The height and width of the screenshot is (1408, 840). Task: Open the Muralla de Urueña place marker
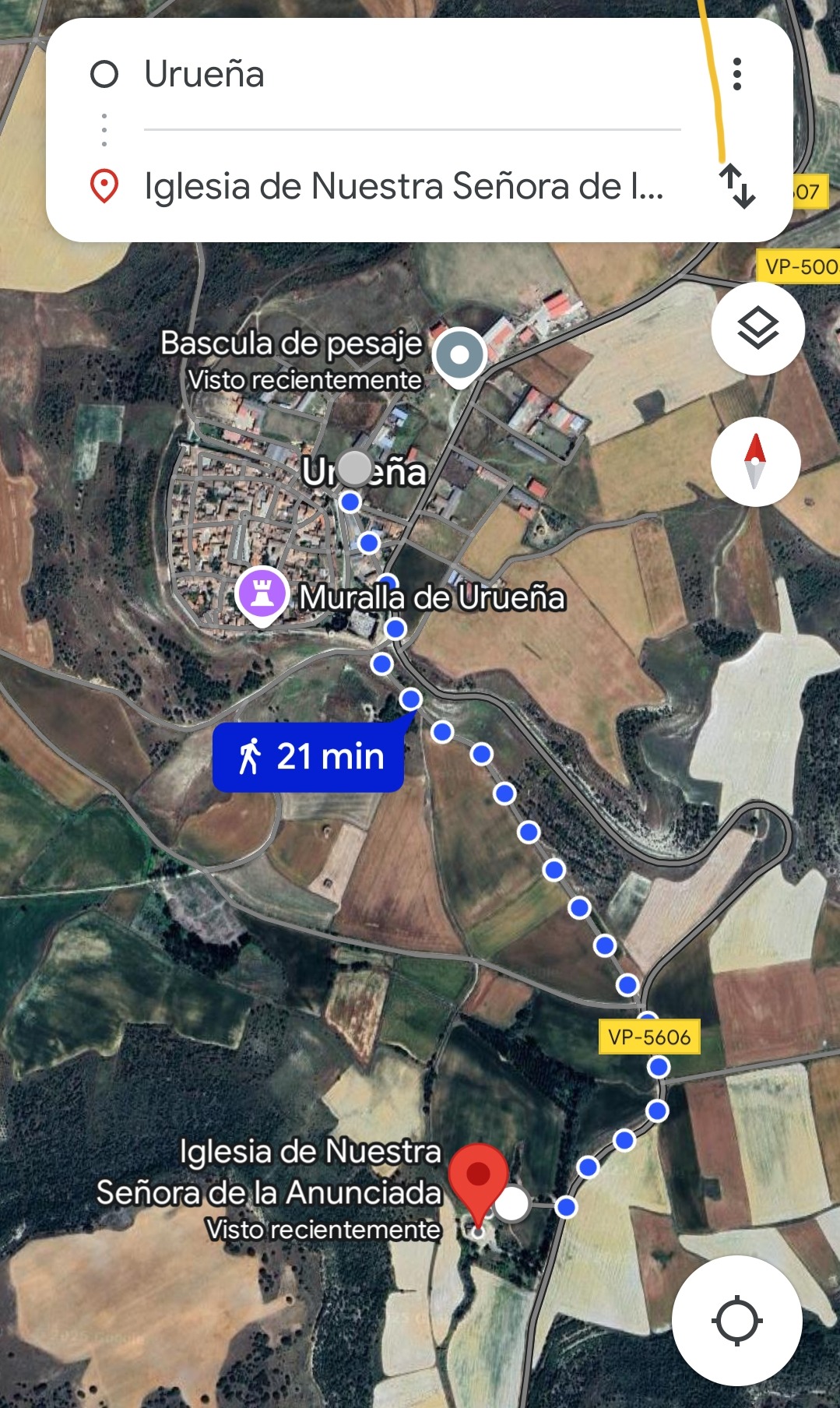tap(262, 595)
